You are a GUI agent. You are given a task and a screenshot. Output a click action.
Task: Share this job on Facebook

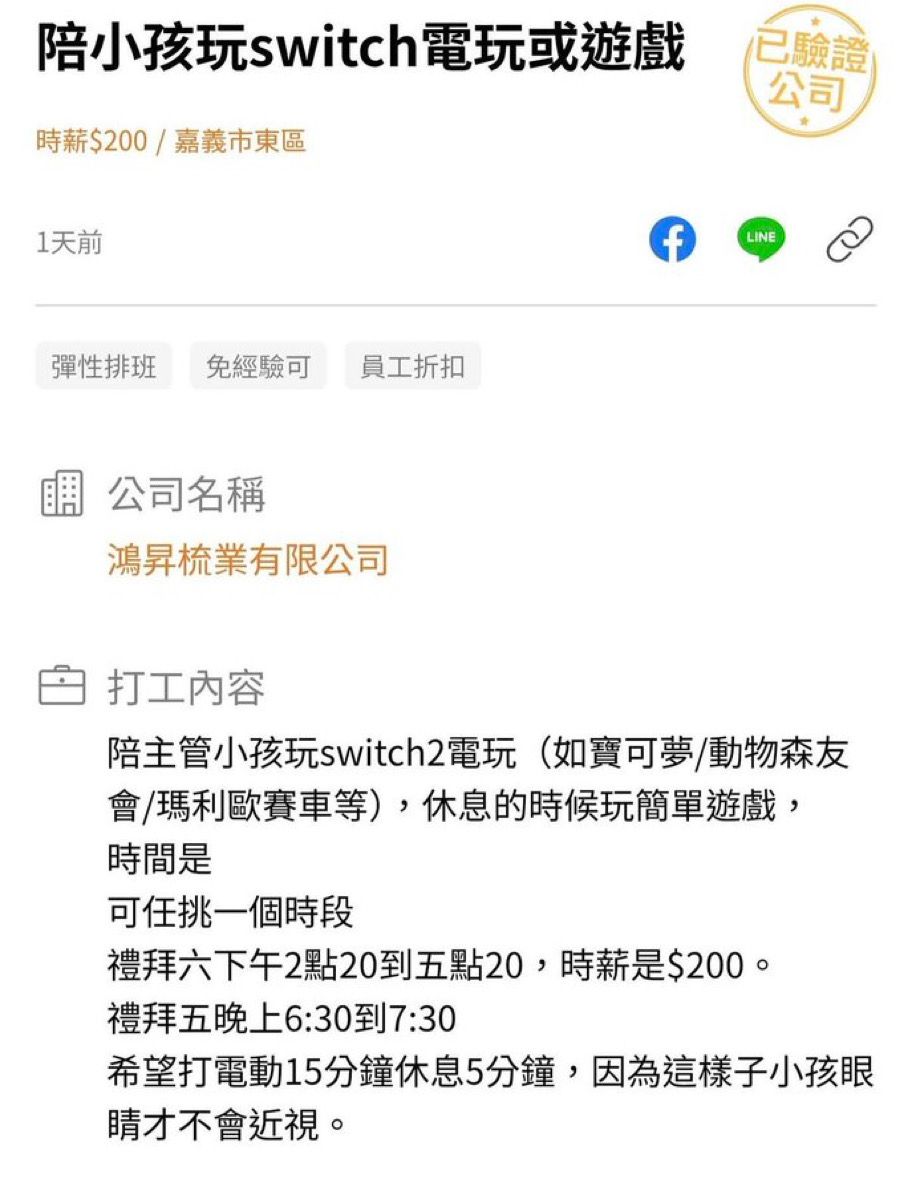672,239
